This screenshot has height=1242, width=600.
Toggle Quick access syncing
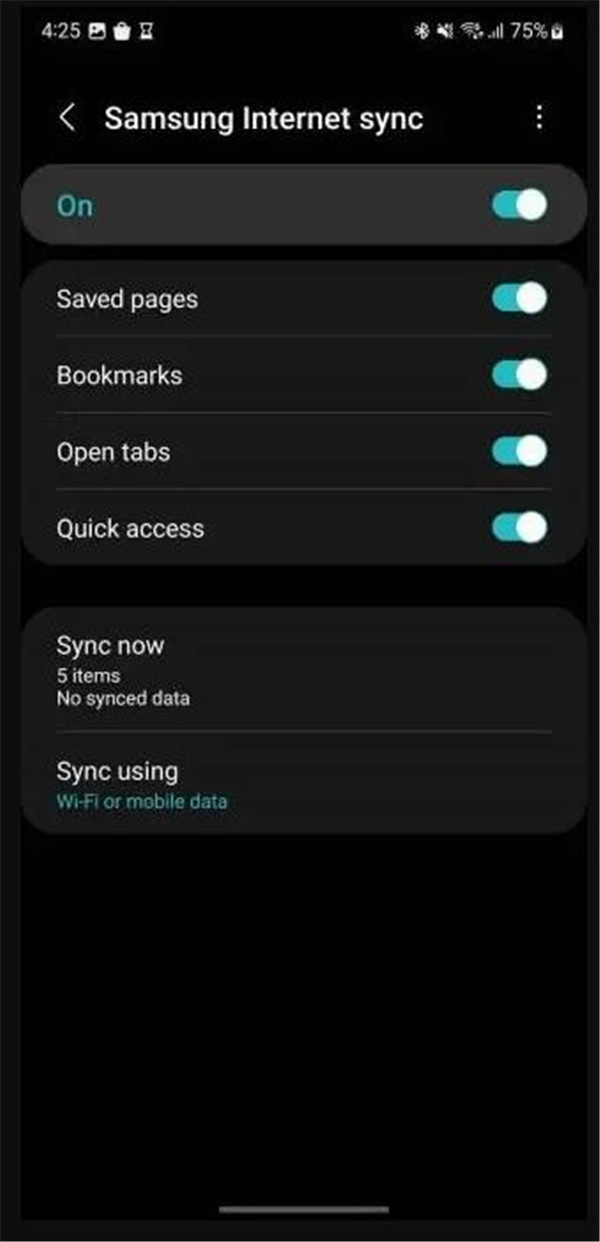tap(519, 527)
